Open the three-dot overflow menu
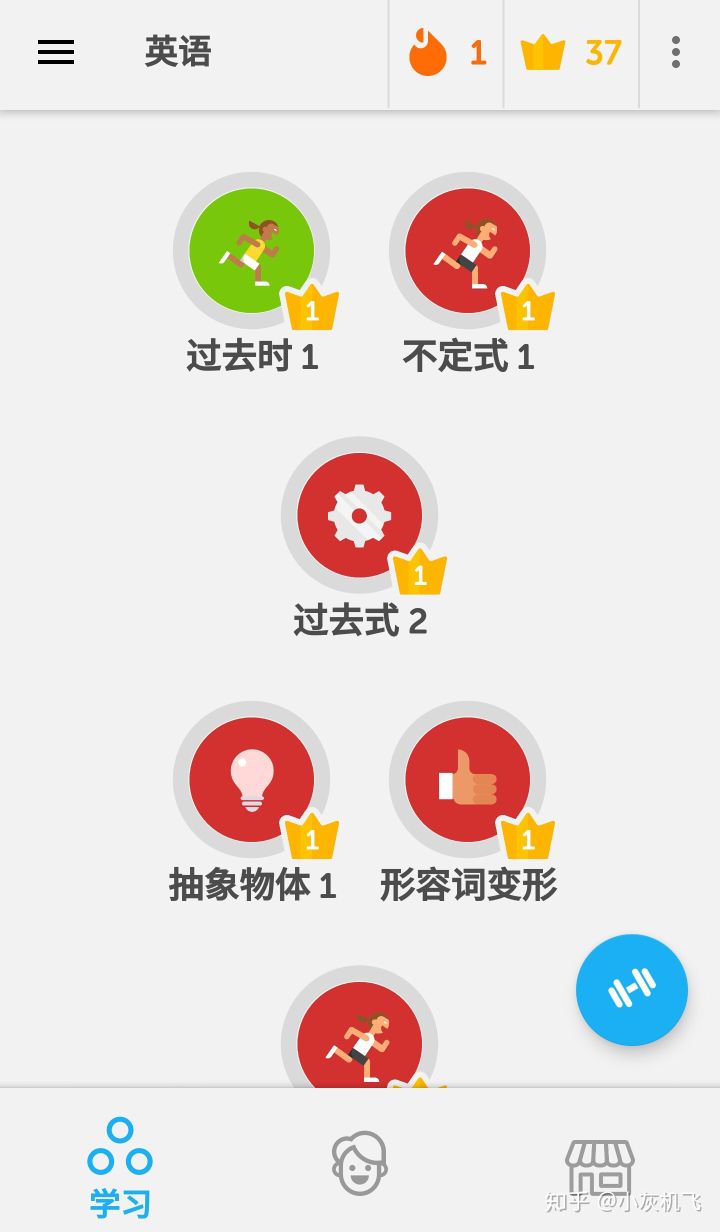This screenshot has height=1232, width=720. [676, 54]
